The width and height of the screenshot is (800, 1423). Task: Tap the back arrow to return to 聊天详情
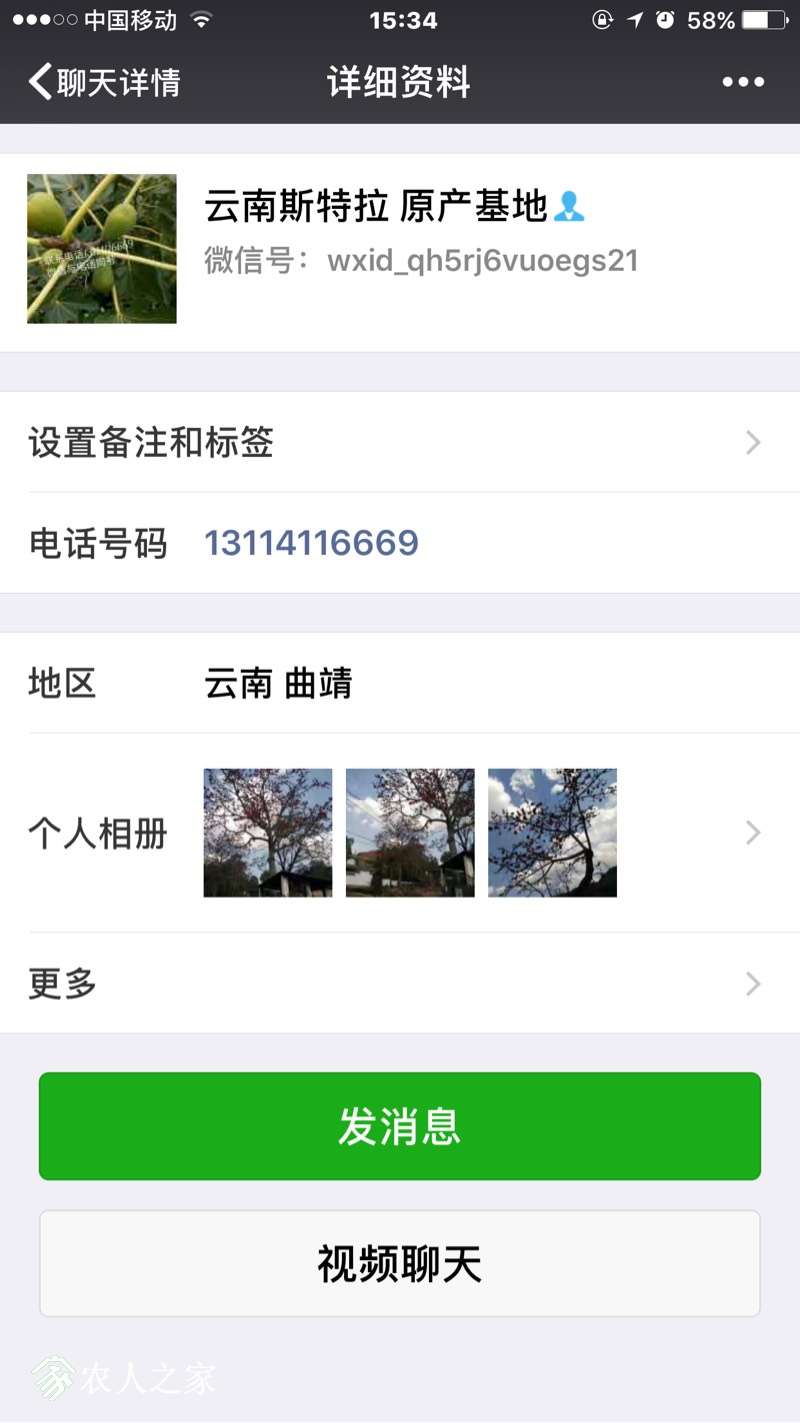(38, 82)
